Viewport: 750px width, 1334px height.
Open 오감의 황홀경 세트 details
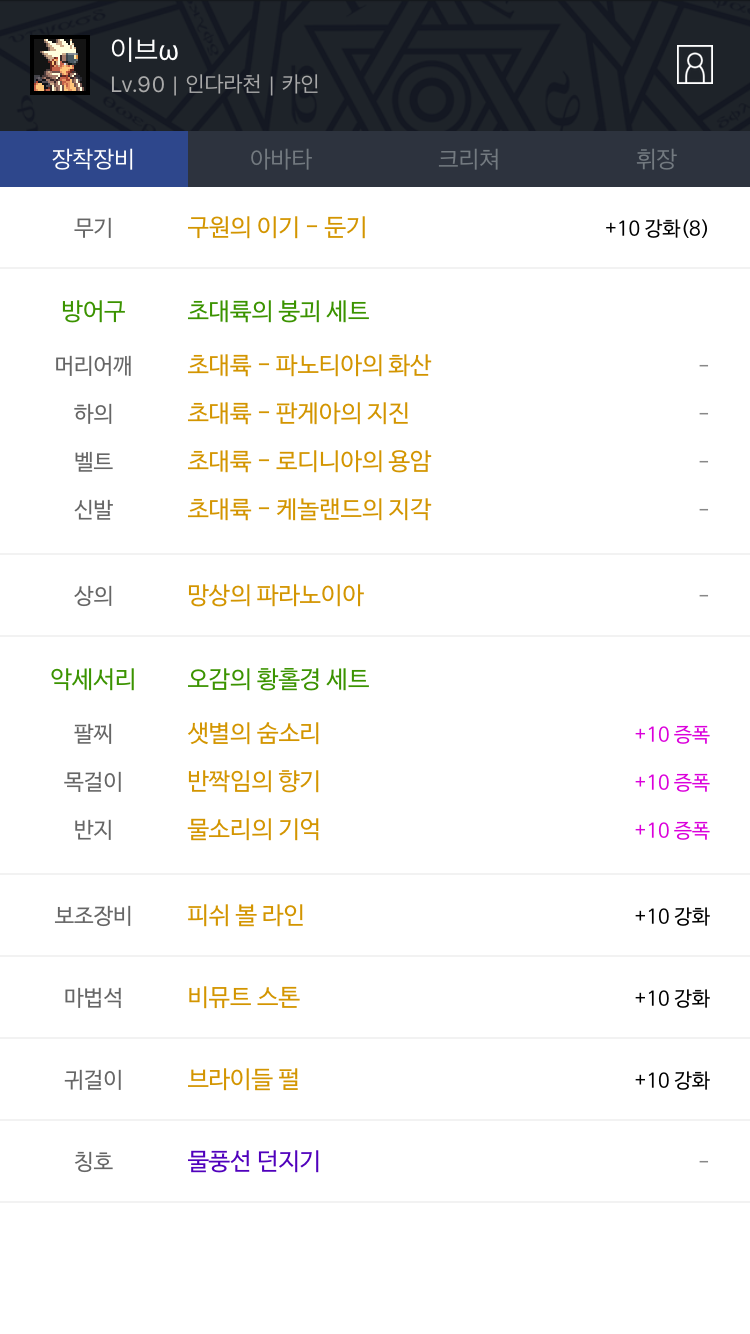pos(278,680)
